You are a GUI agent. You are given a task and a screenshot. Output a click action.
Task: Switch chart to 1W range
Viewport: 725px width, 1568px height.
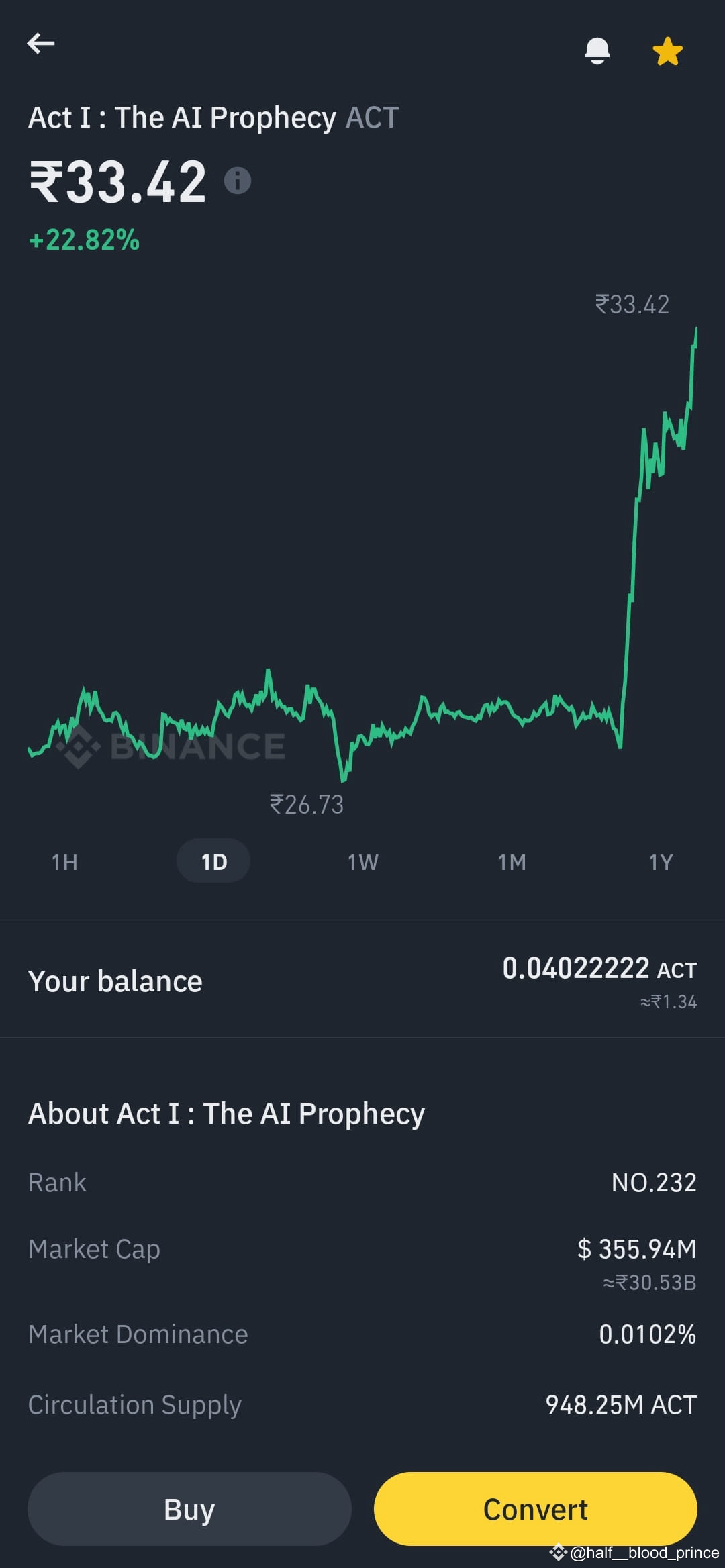(362, 862)
